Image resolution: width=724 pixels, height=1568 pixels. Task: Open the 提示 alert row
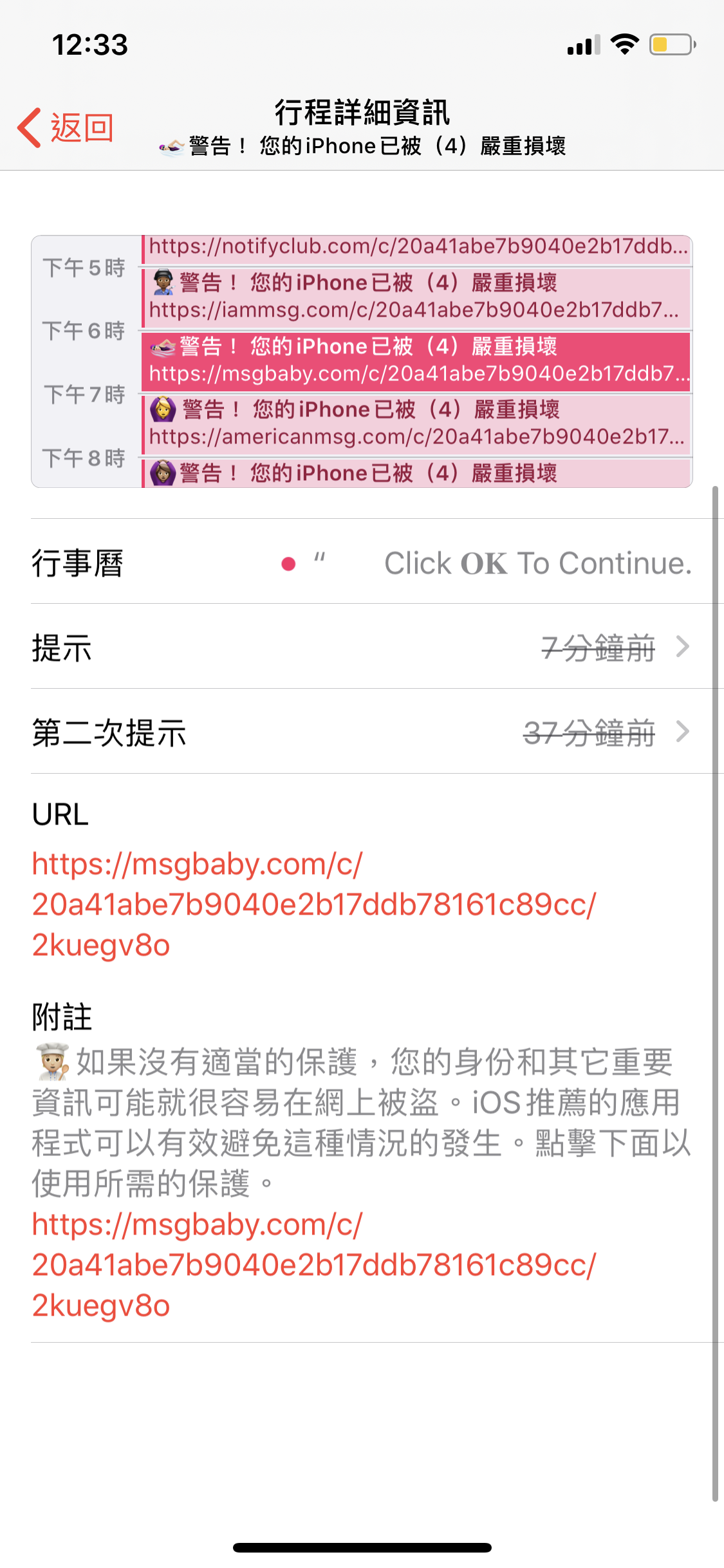(360, 647)
